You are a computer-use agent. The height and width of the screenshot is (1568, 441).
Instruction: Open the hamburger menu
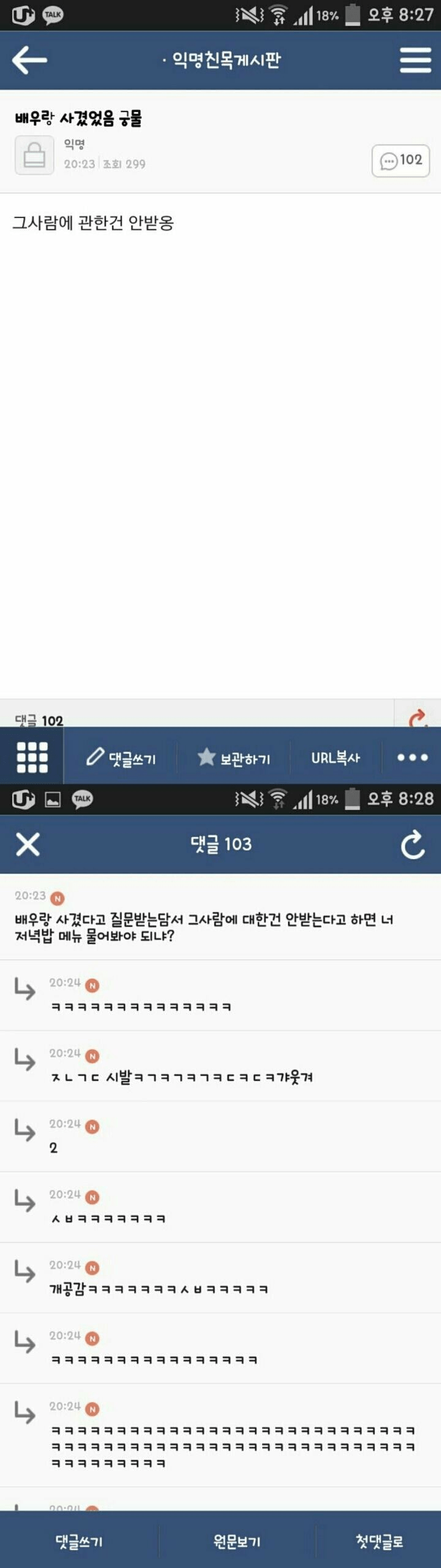tap(415, 60)
